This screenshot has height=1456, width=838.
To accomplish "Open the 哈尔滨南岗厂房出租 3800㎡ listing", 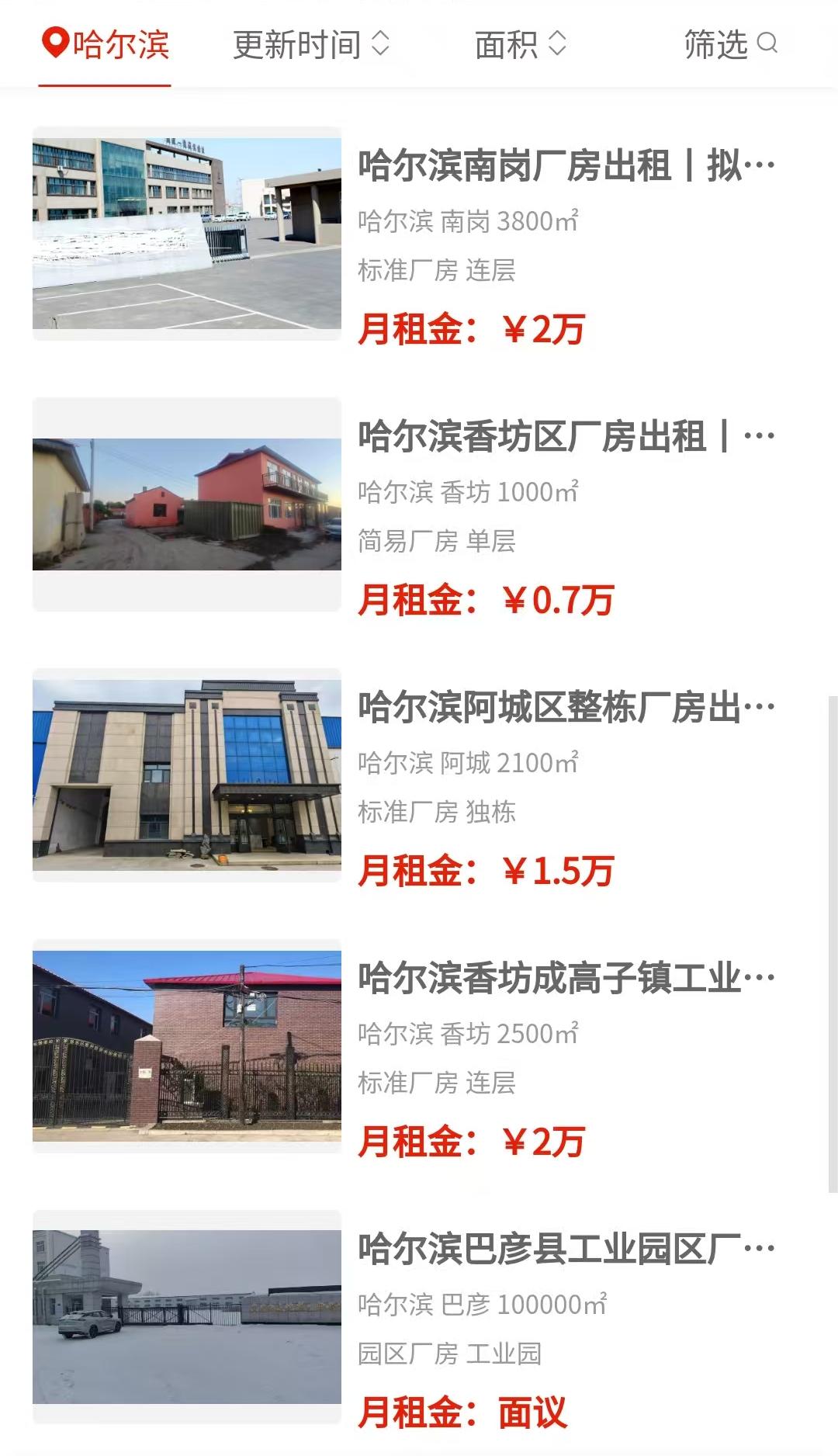I will (566, 165).
